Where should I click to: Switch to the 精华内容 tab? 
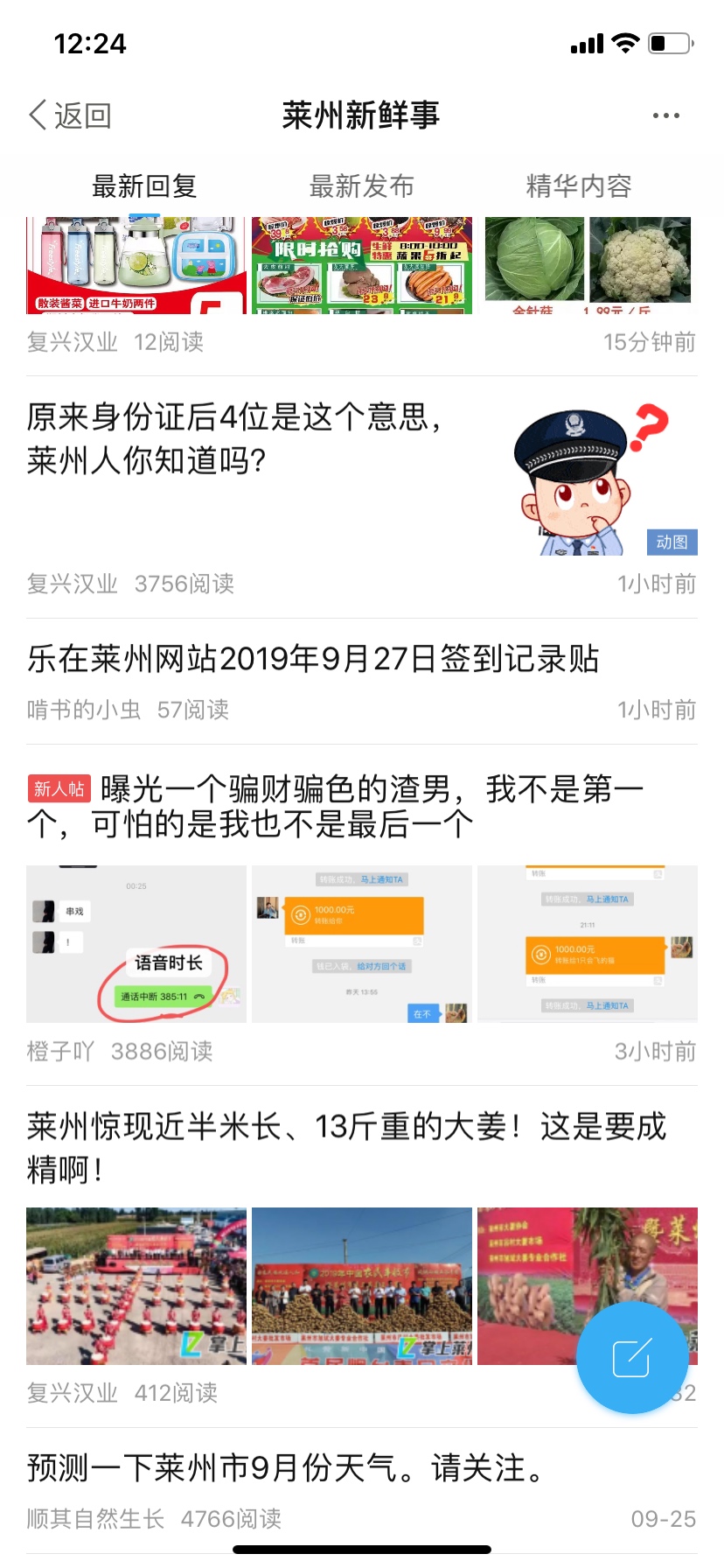[x=578, y=186]
